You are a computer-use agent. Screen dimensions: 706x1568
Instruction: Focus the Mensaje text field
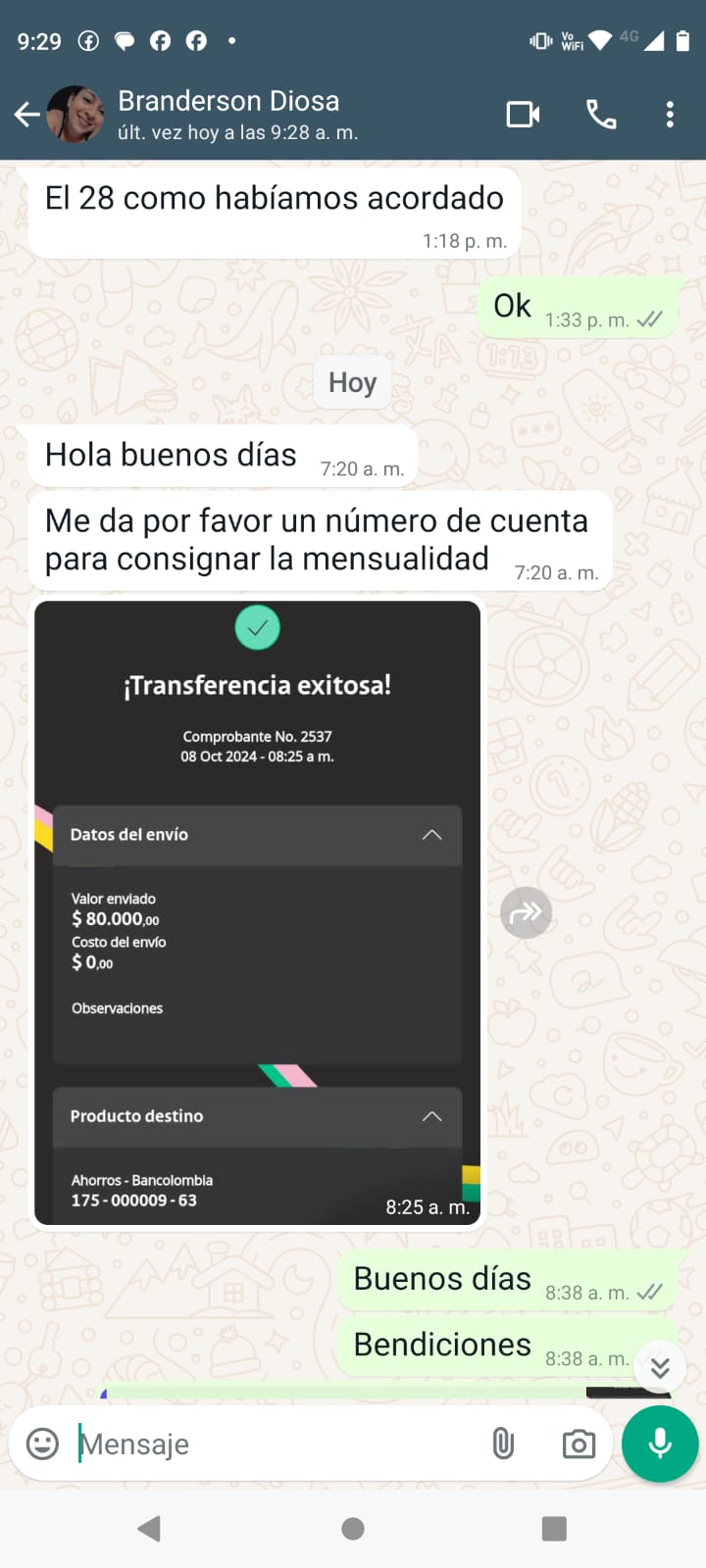275,1444
